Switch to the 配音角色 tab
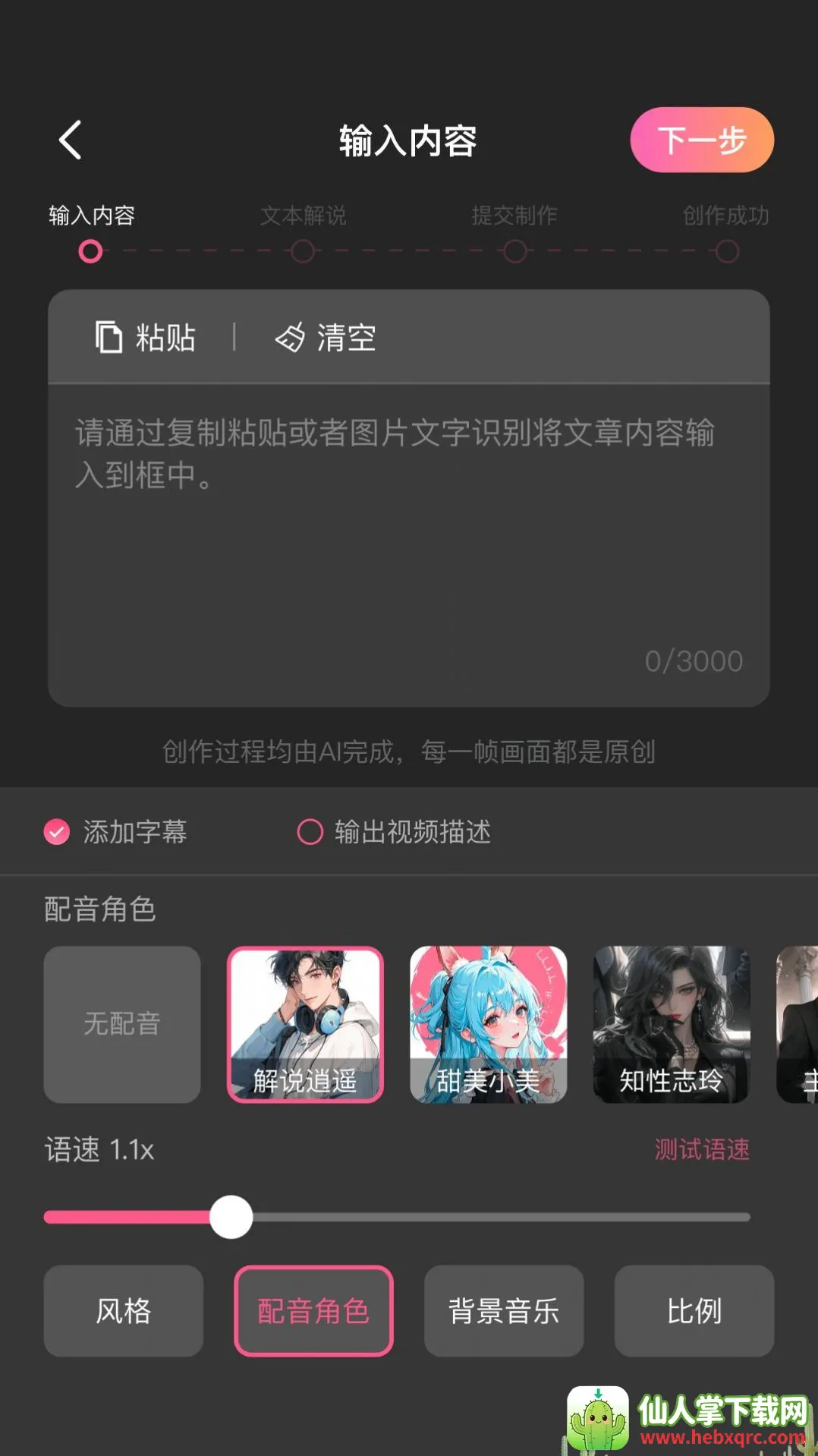This screenshot has height=1456, width=818. 313,1311
